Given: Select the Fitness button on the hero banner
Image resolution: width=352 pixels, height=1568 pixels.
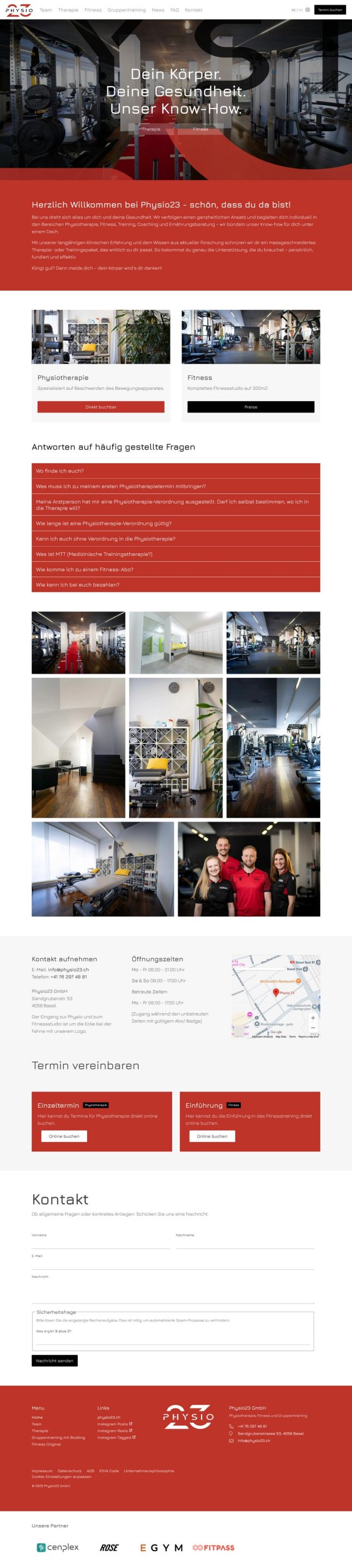Looking at the screenshot, I should [201, 129].
